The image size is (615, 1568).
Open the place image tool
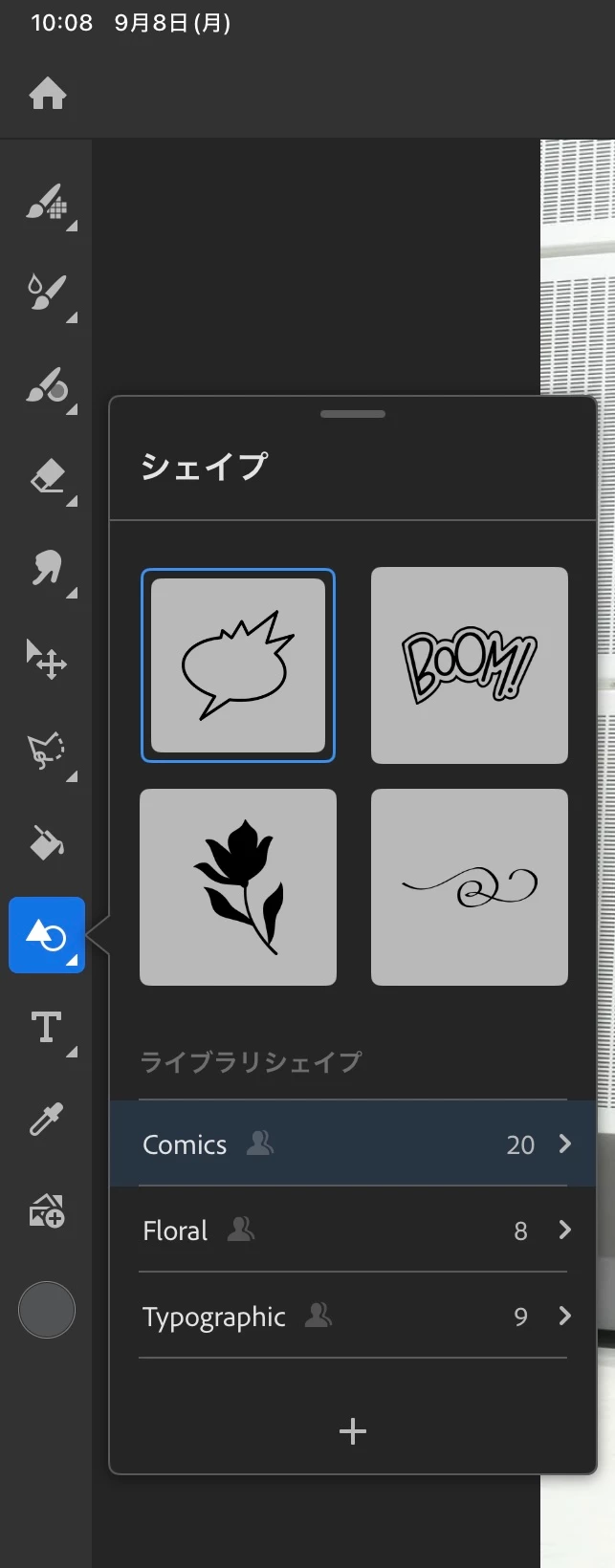pos(46,1212)
